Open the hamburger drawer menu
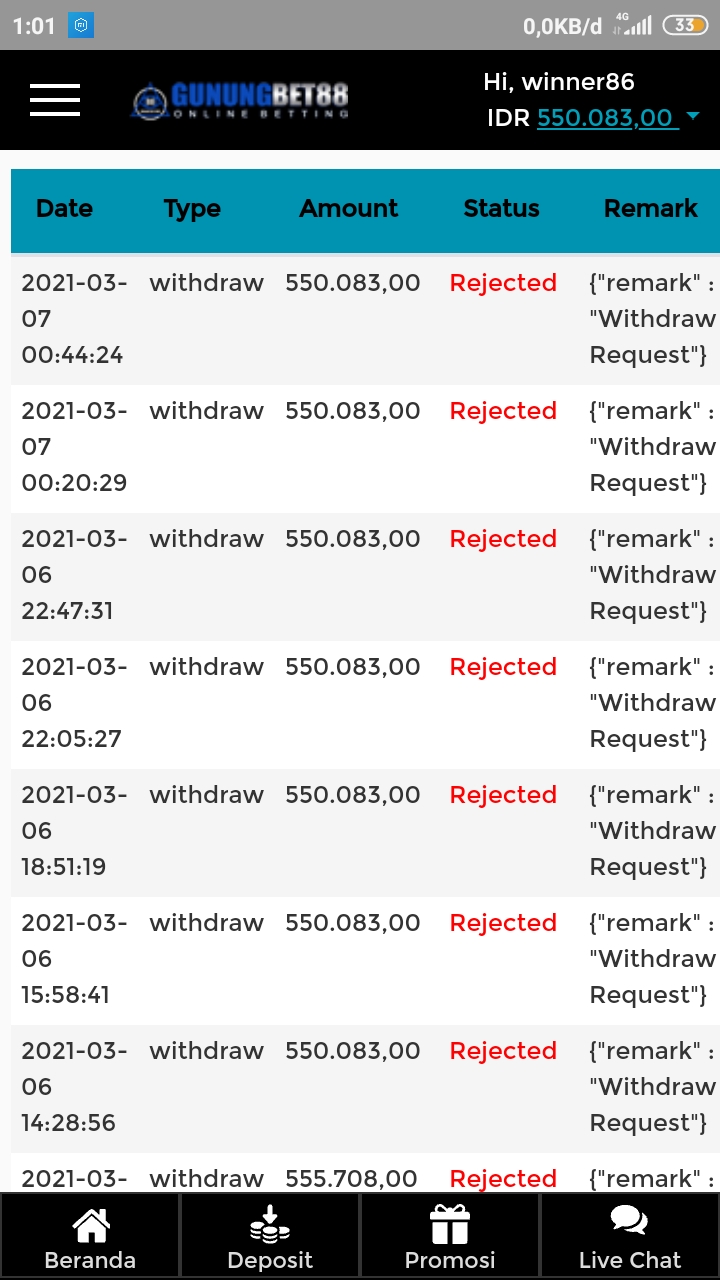 pos(55,100)
